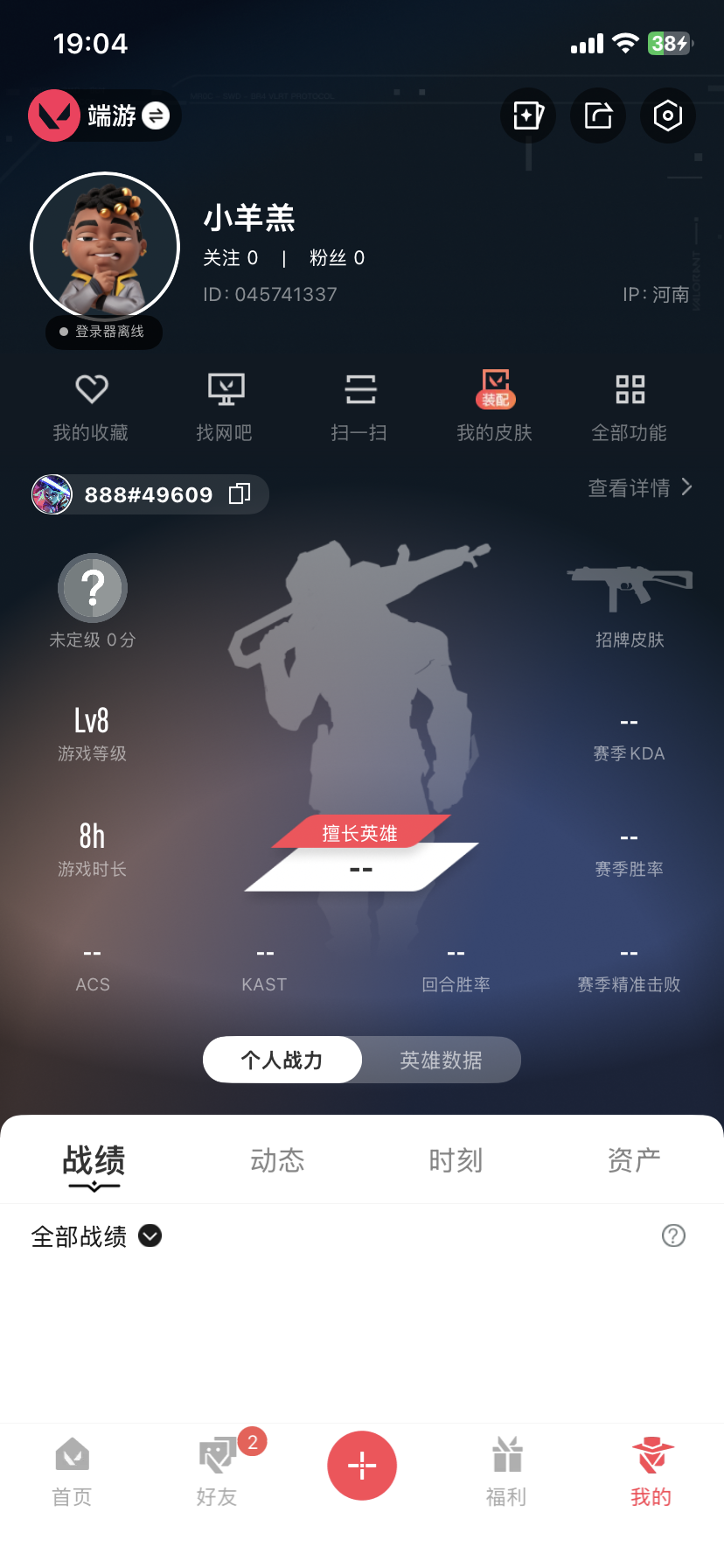Open the settings hexagon icon

668,115
